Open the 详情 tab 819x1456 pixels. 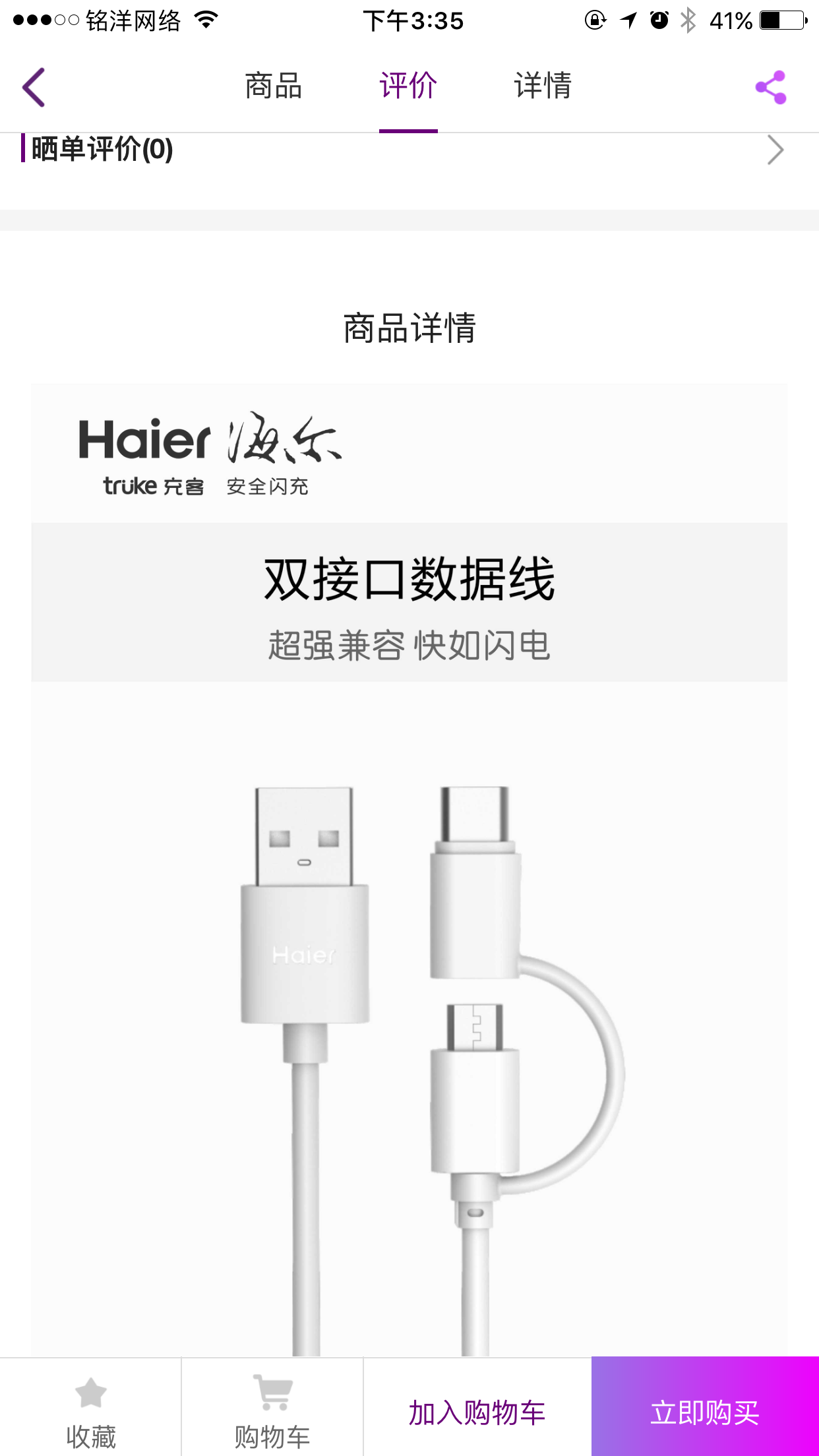coord(543,86)
